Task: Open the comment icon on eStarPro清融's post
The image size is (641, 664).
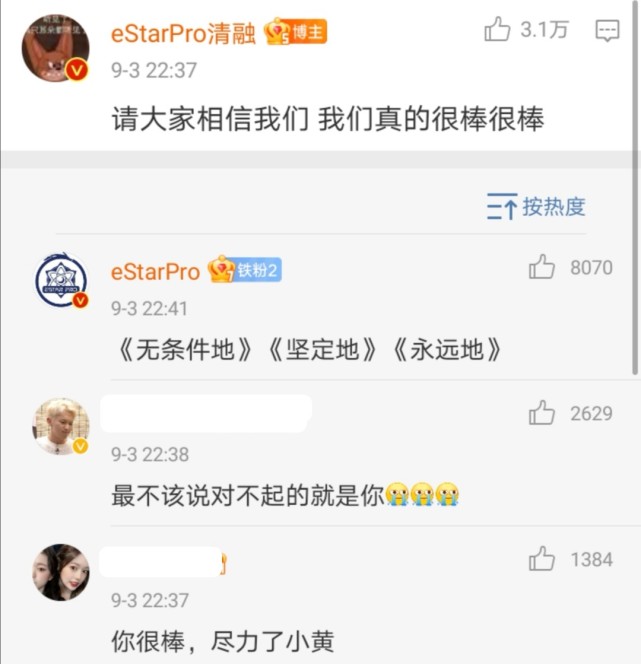Action: (x=607, y=31)
